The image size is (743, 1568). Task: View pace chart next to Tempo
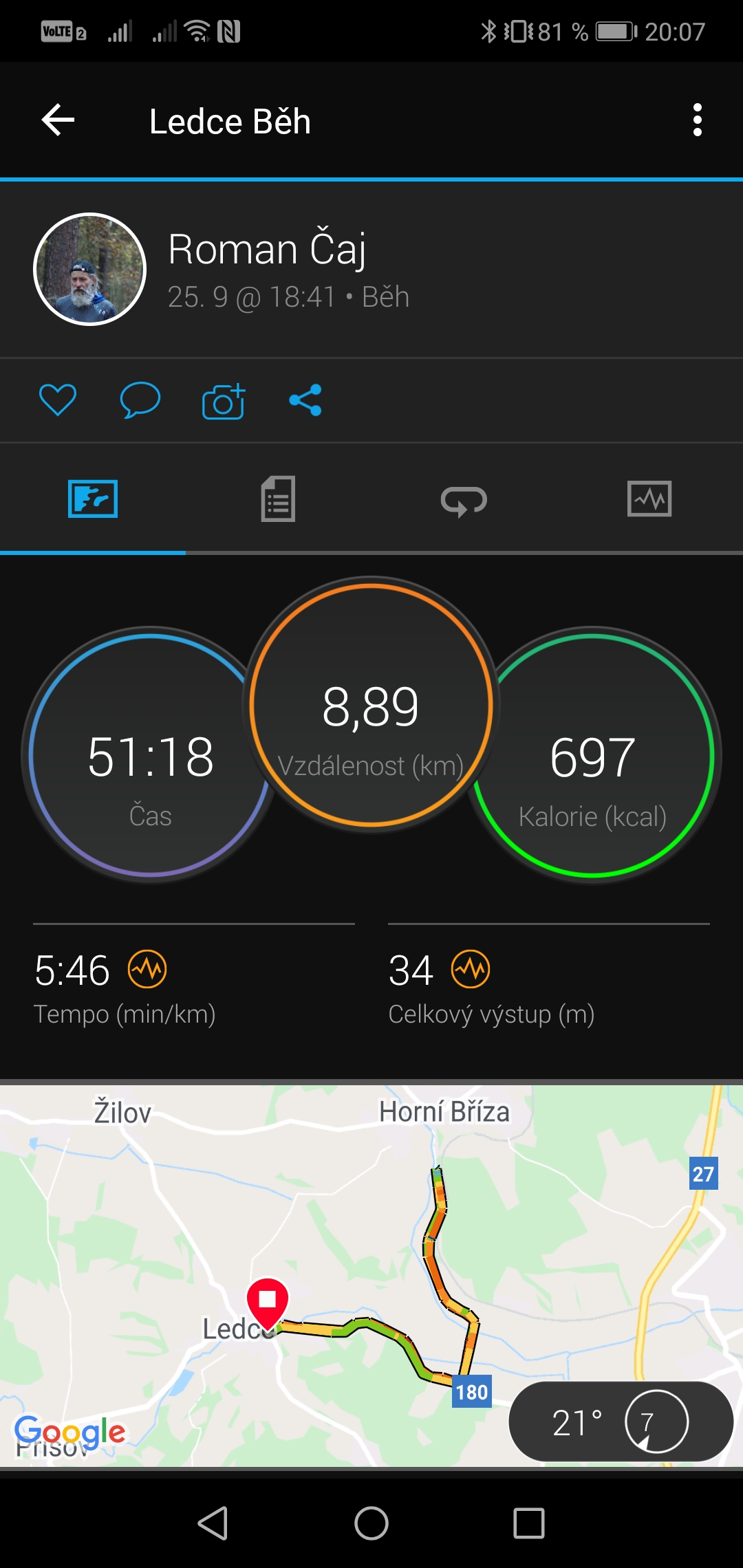147,970
